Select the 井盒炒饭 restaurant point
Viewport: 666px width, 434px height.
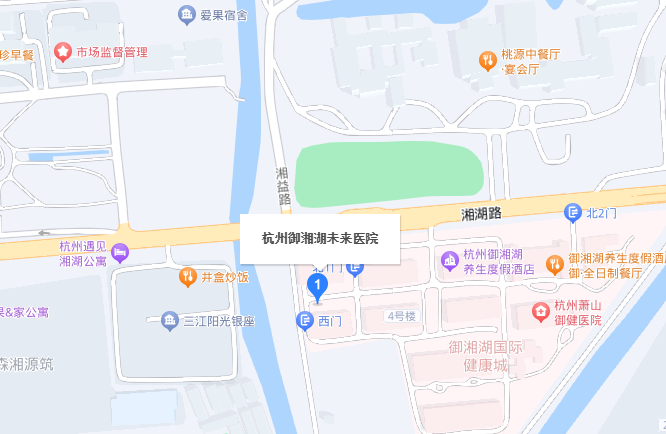(186, 276)
